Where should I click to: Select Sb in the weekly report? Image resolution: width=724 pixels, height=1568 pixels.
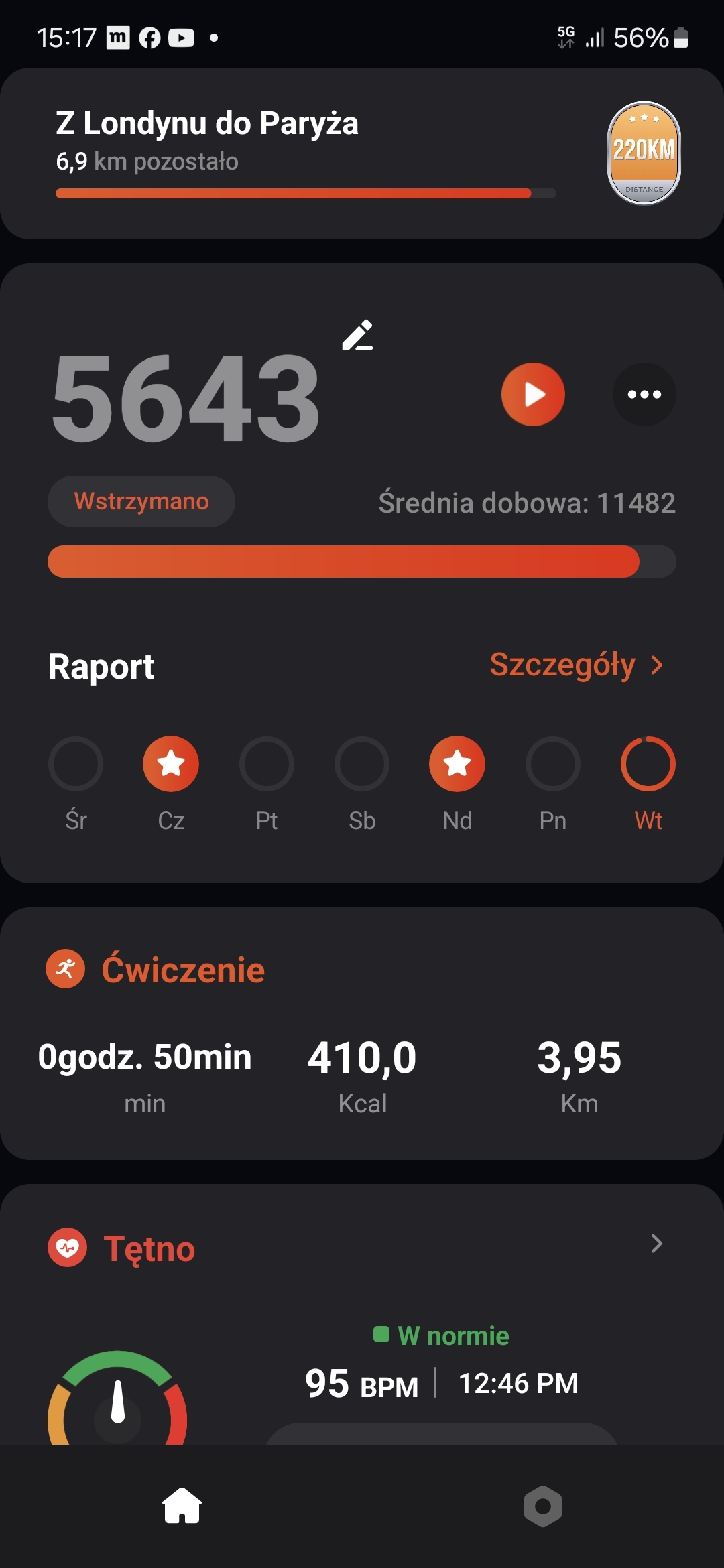pyautogui.click(x=362, y=764)
